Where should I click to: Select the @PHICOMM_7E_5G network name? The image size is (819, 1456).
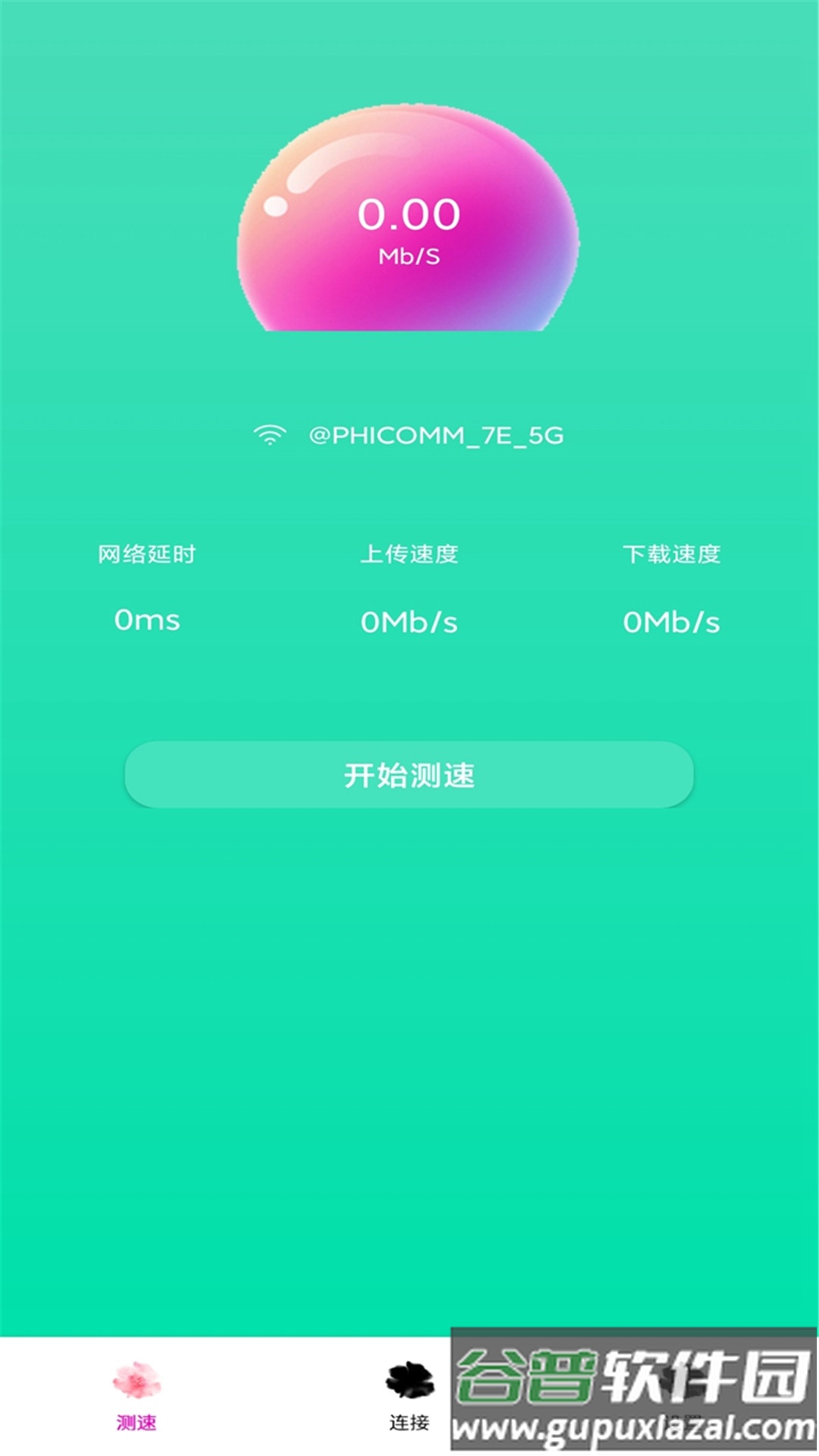436,435
